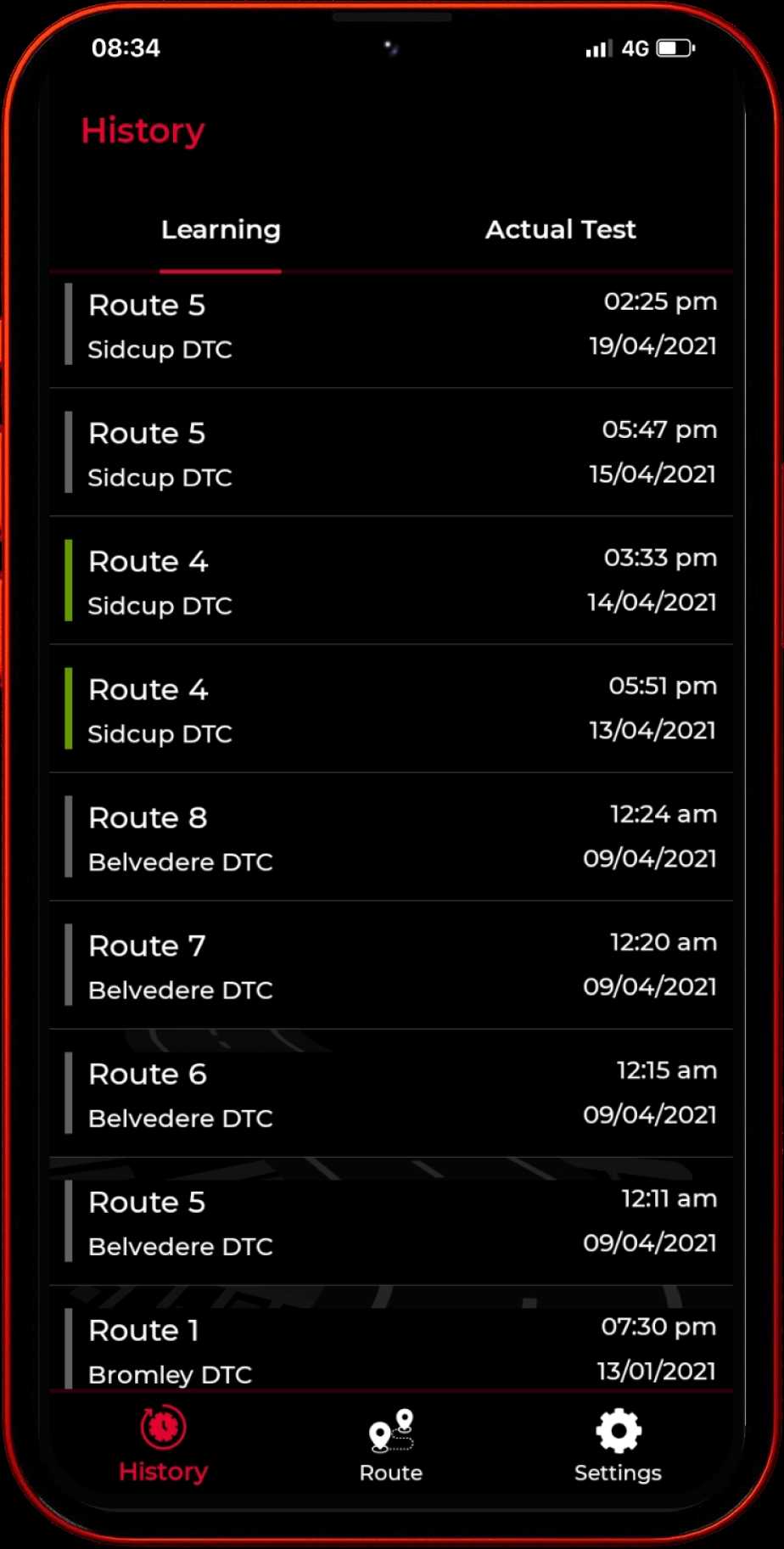Open Settings from bottom navigation
Viewport: 784px width, 1549px height.
[x=618, y=1446]
